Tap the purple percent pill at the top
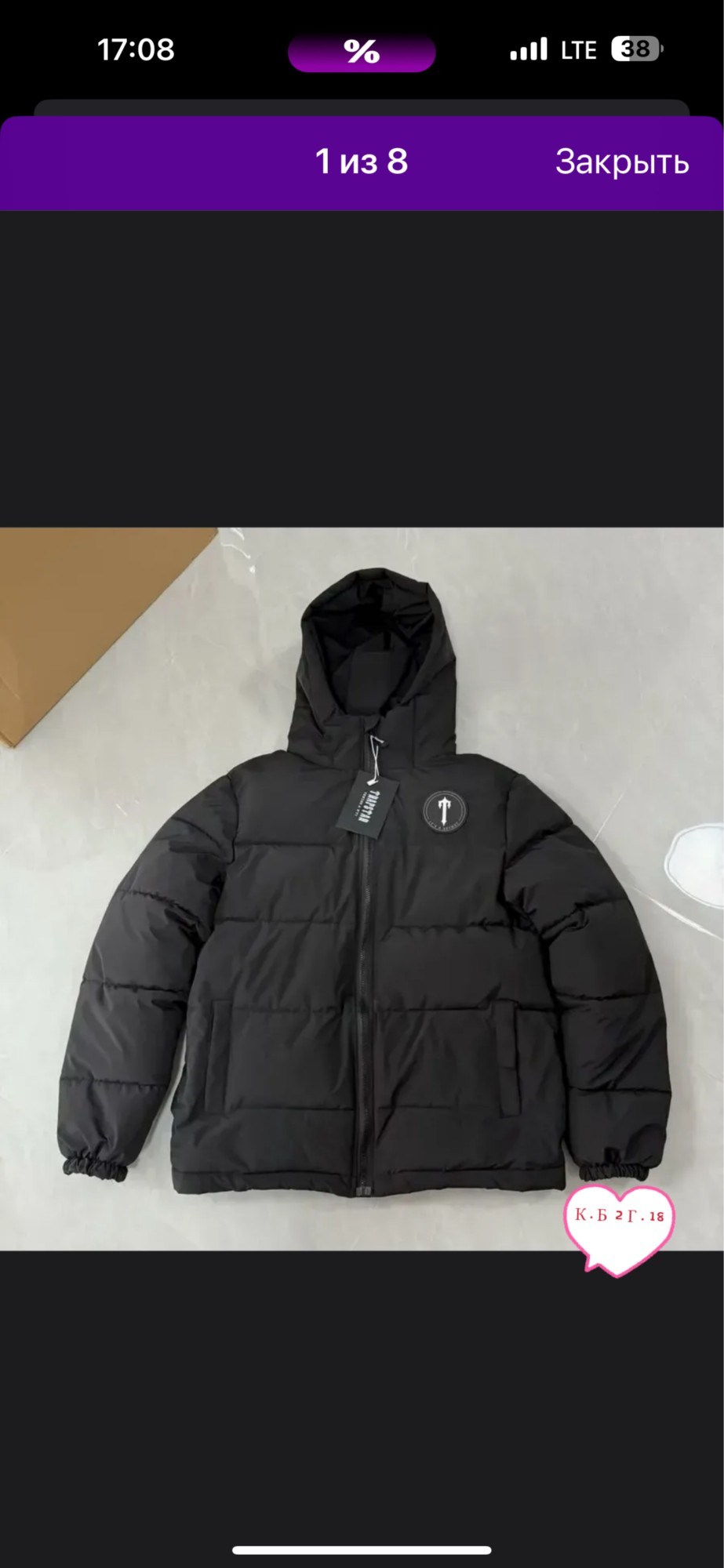This screenshot has height=1568, width=724. 362,51
